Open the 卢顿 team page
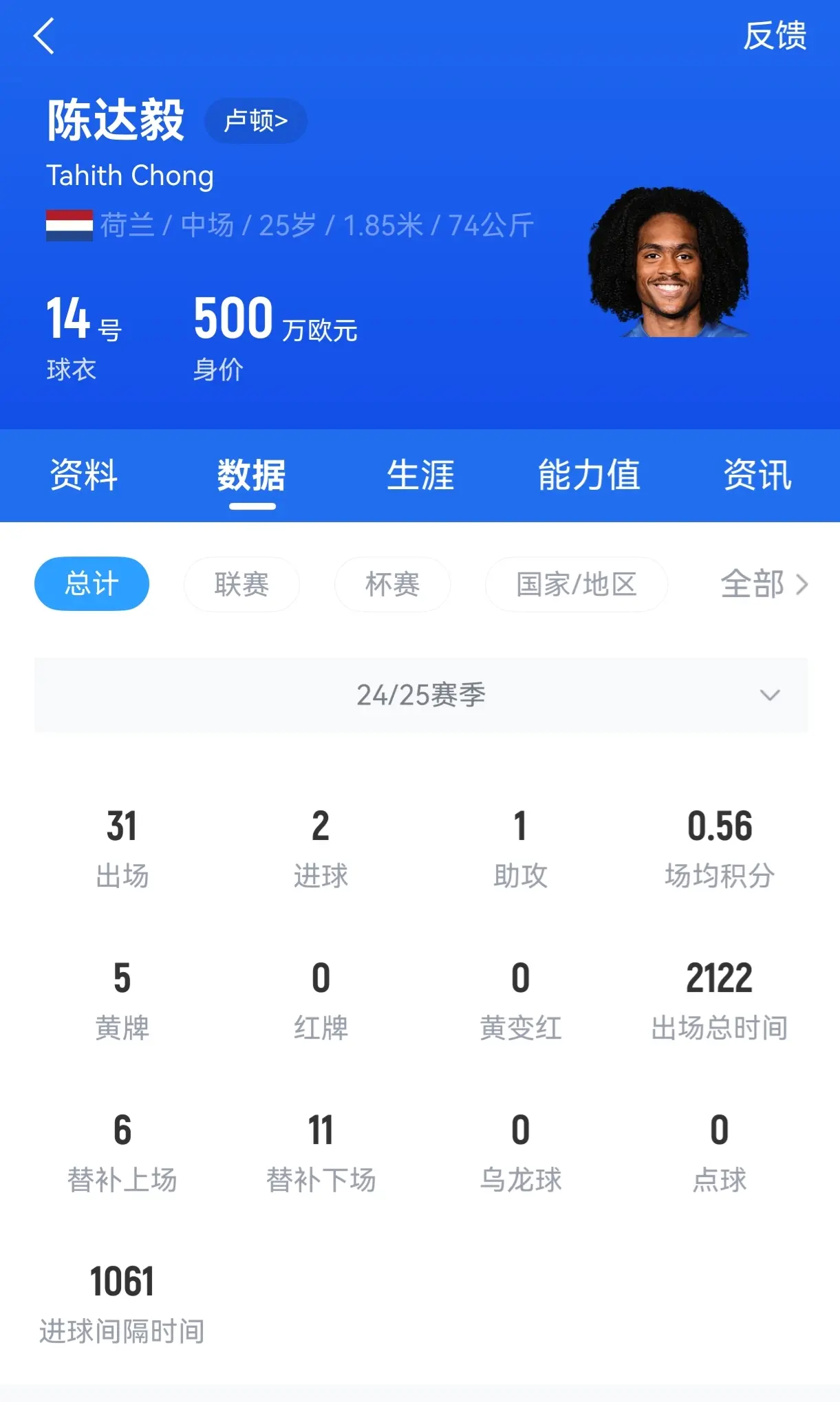Image resolution: width=840 pixels, height=1402 pixels. tap(255, 120)
